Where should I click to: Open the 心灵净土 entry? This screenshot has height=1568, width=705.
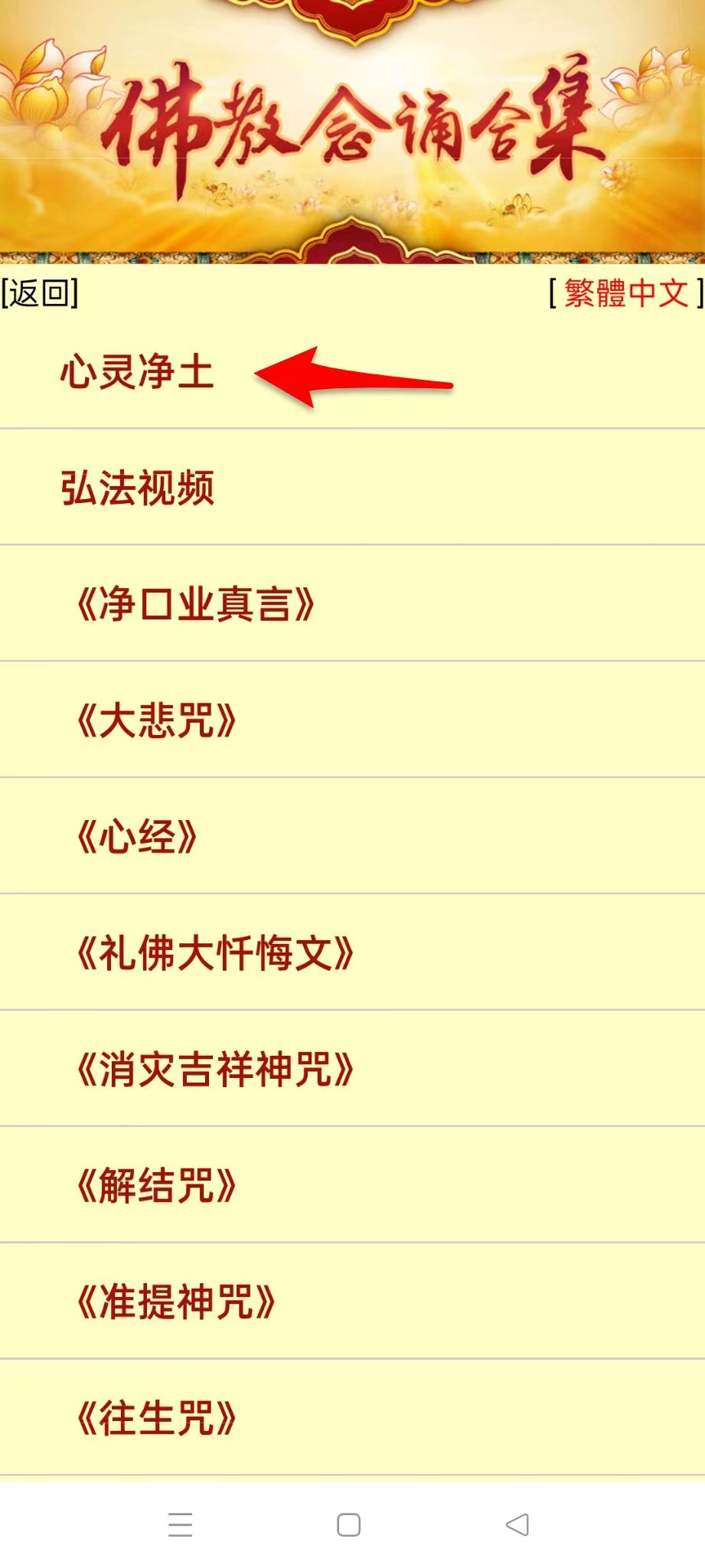point(352,371)
